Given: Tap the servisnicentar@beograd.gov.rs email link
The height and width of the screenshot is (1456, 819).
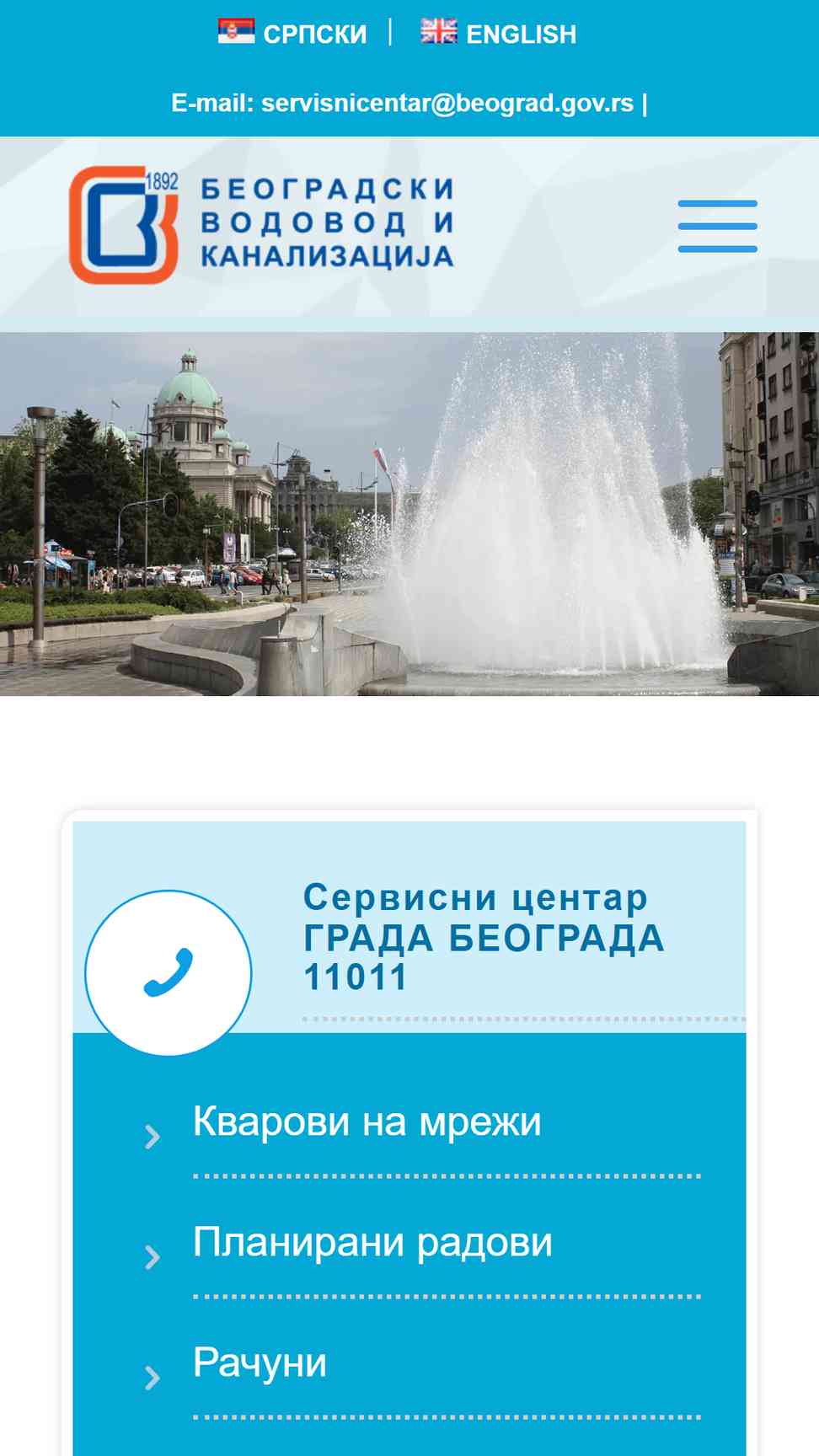Looking at the screenshot, I should (447, 103).
